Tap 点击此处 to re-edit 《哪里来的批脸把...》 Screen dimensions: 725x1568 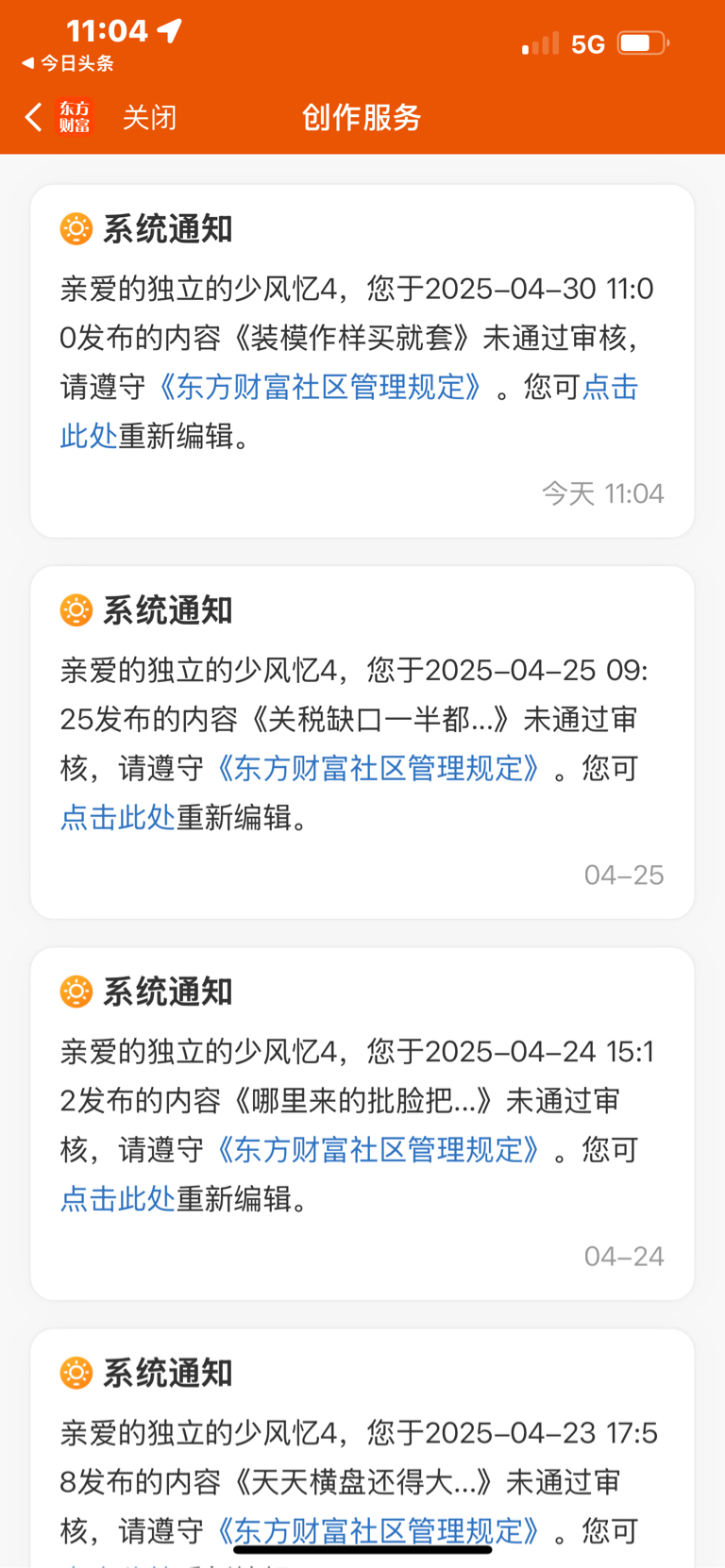[118, 1198]
